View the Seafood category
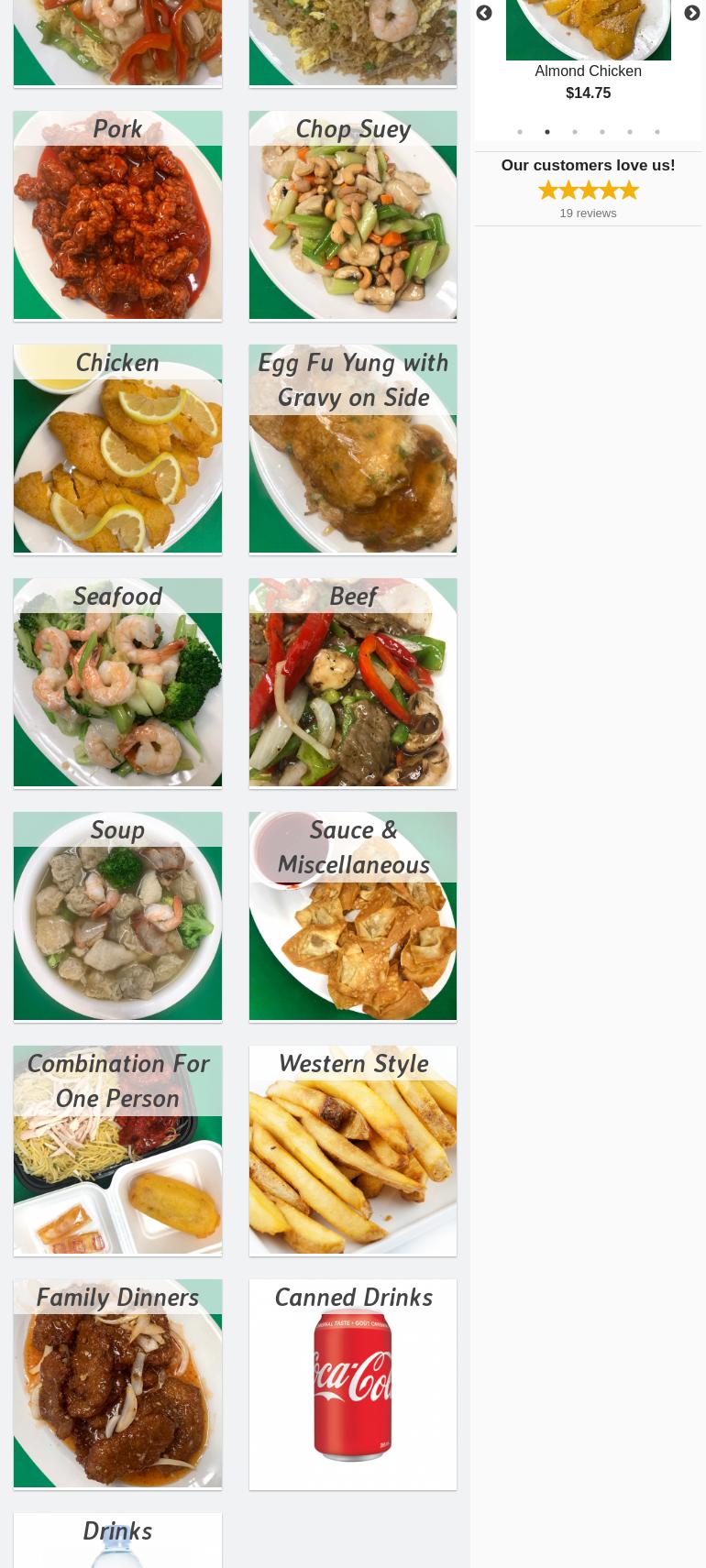The image size is (706, 1568). click(x=117, y=683)
